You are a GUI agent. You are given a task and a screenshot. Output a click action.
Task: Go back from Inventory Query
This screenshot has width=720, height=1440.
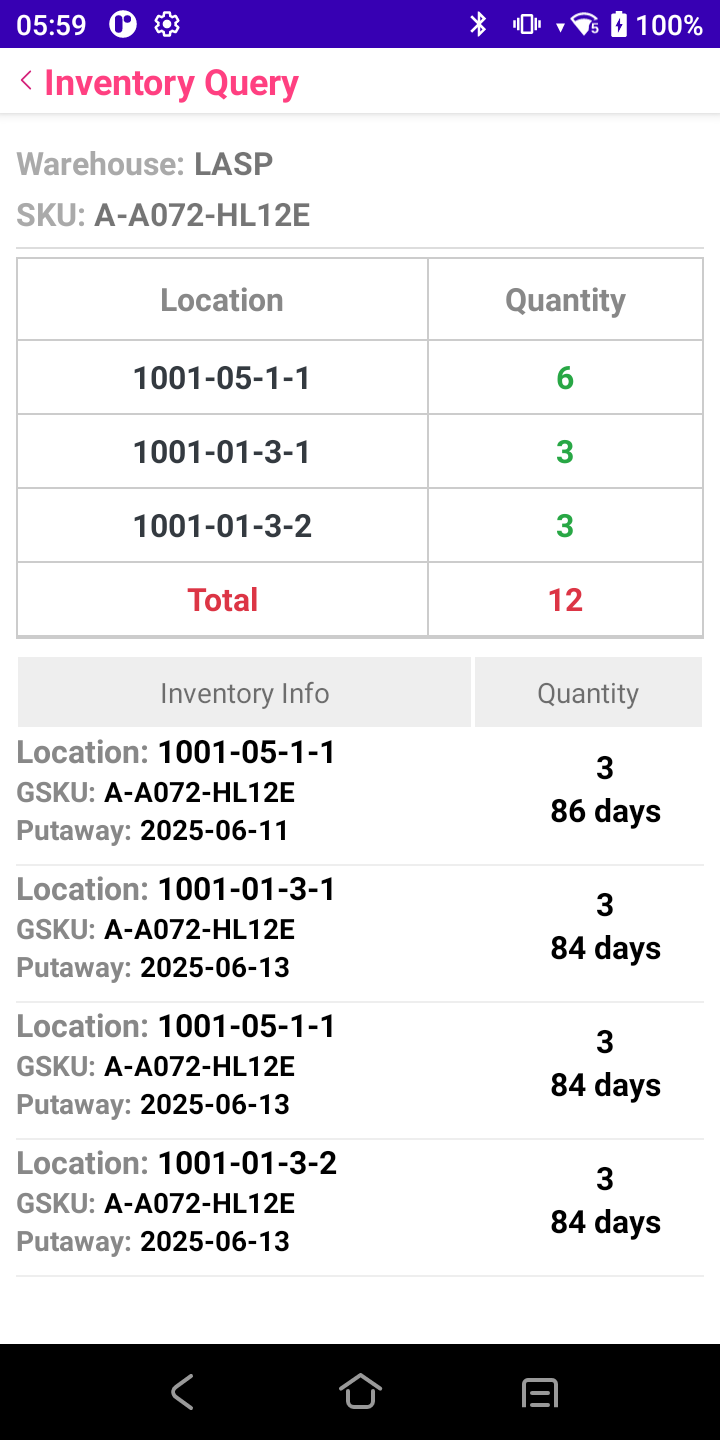[27, 82]
